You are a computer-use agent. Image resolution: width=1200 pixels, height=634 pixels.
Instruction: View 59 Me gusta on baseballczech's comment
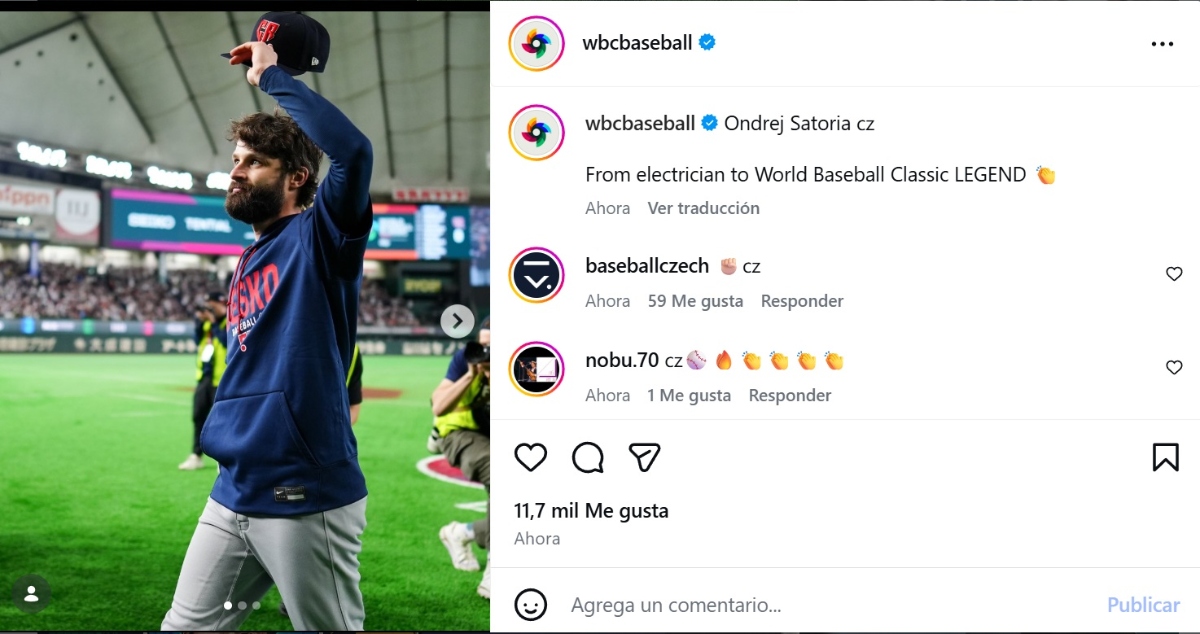point(695,301)
